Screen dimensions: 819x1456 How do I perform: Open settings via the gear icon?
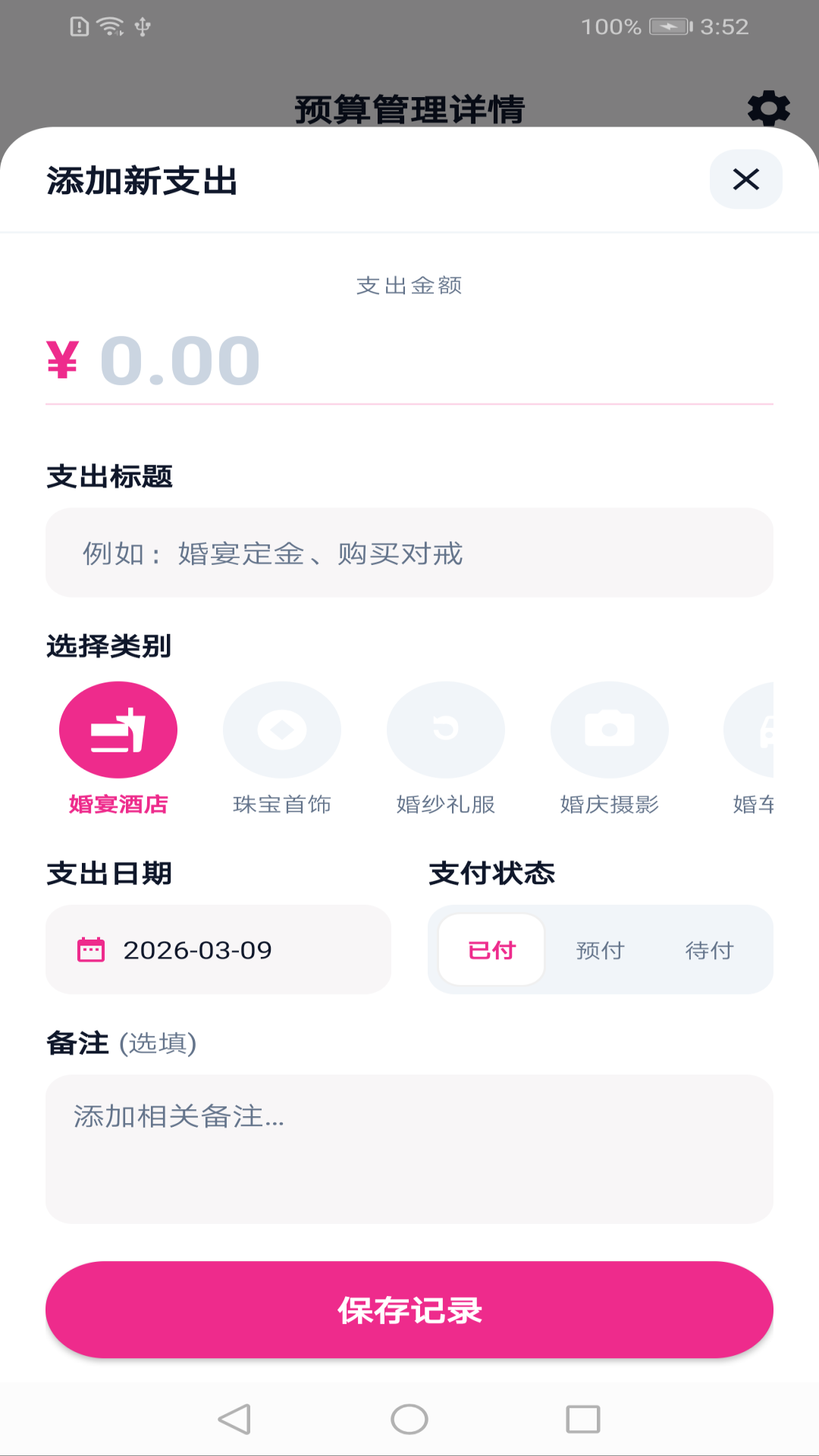click(769, 108)
